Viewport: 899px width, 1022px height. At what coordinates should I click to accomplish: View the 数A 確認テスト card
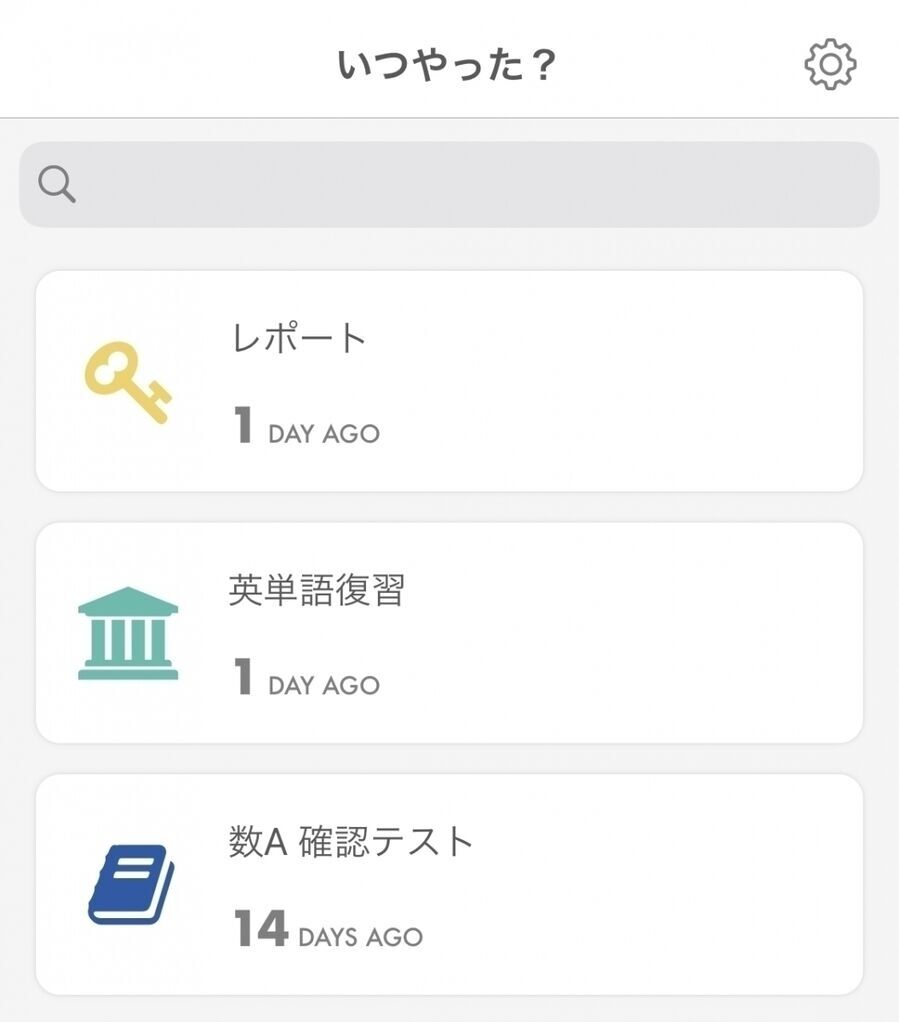click(449, 885)
